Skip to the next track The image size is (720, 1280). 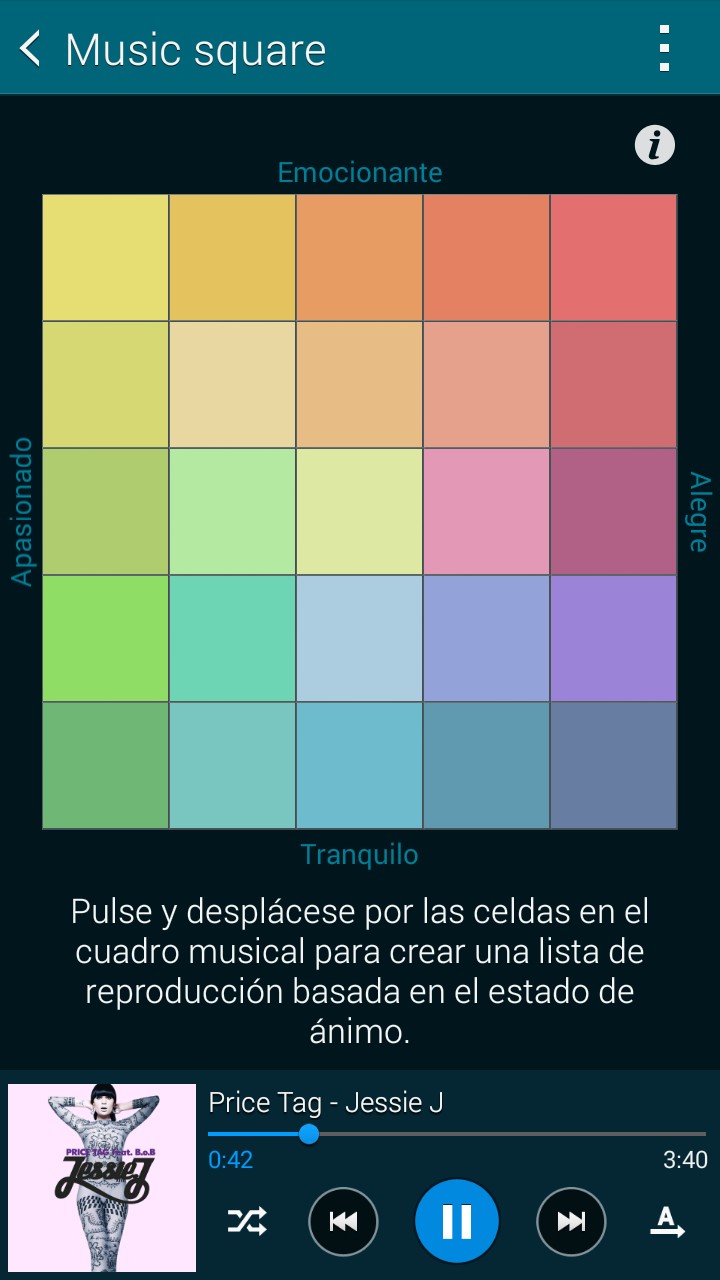[x=571, y=1221]
